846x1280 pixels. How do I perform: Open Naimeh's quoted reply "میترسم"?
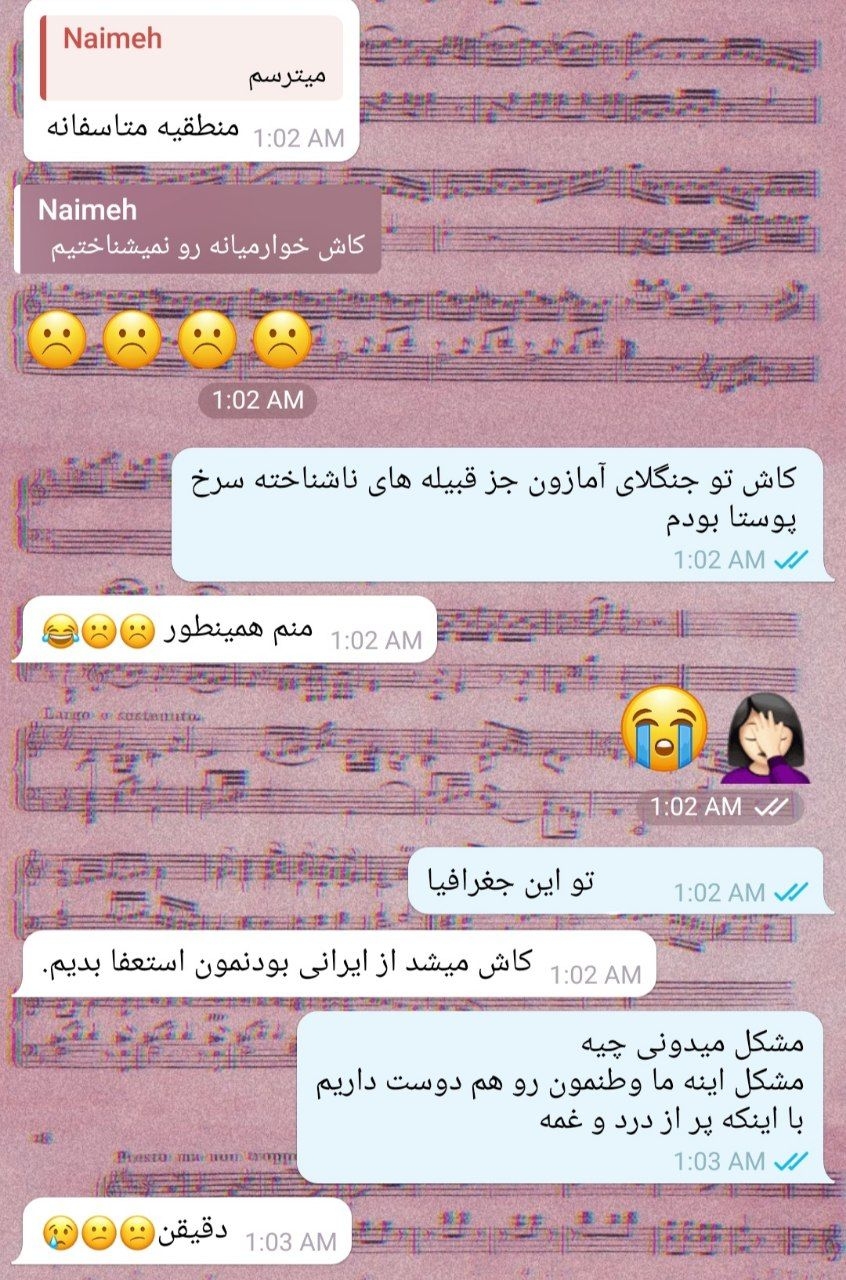tap(190, 58)
